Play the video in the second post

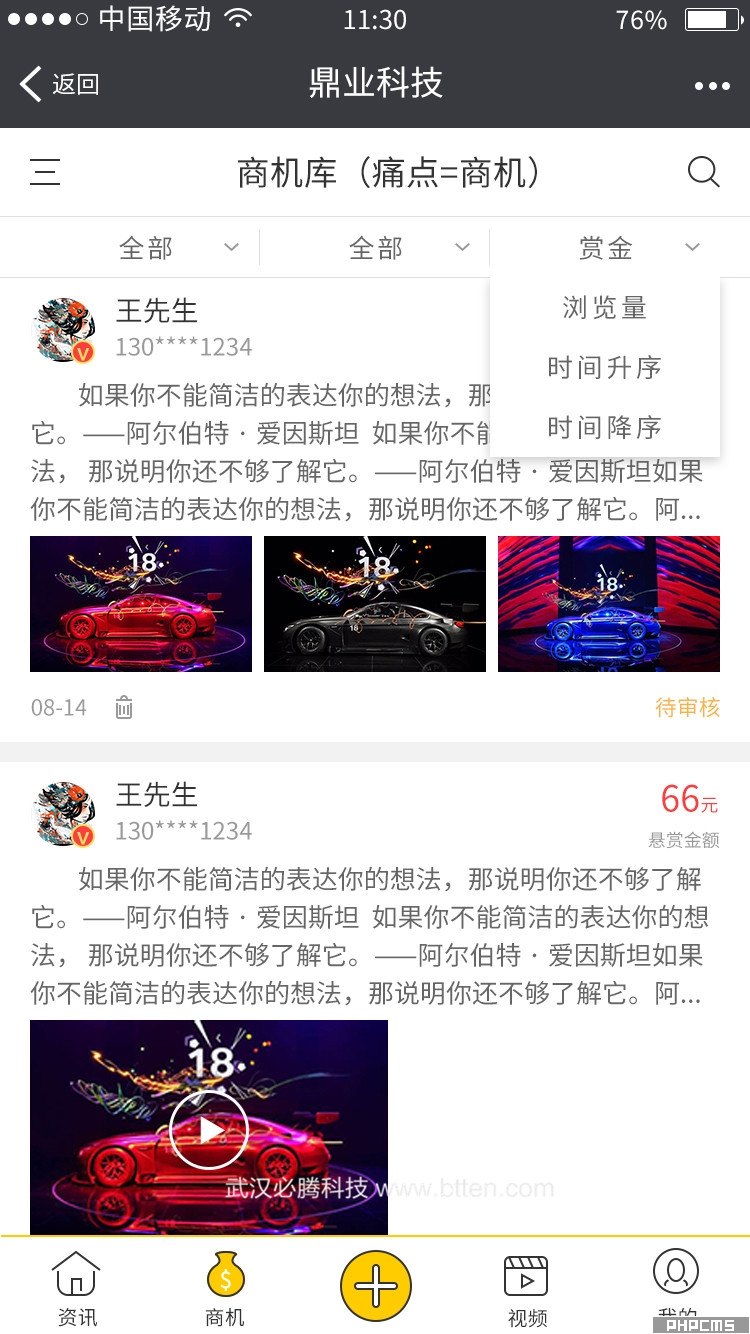(x=208, y=1129)
